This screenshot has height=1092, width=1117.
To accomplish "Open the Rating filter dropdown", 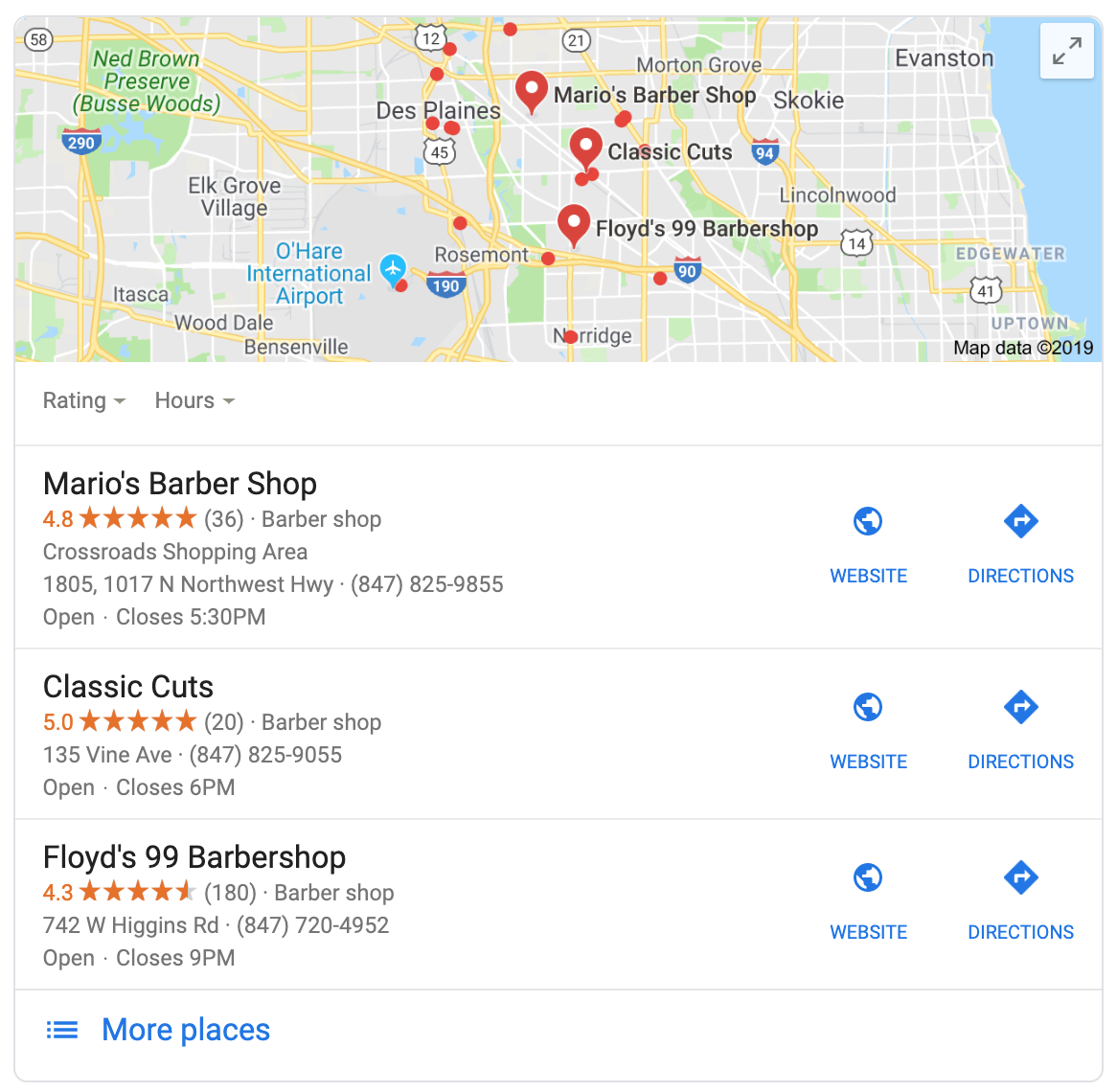I will point(84,400).
